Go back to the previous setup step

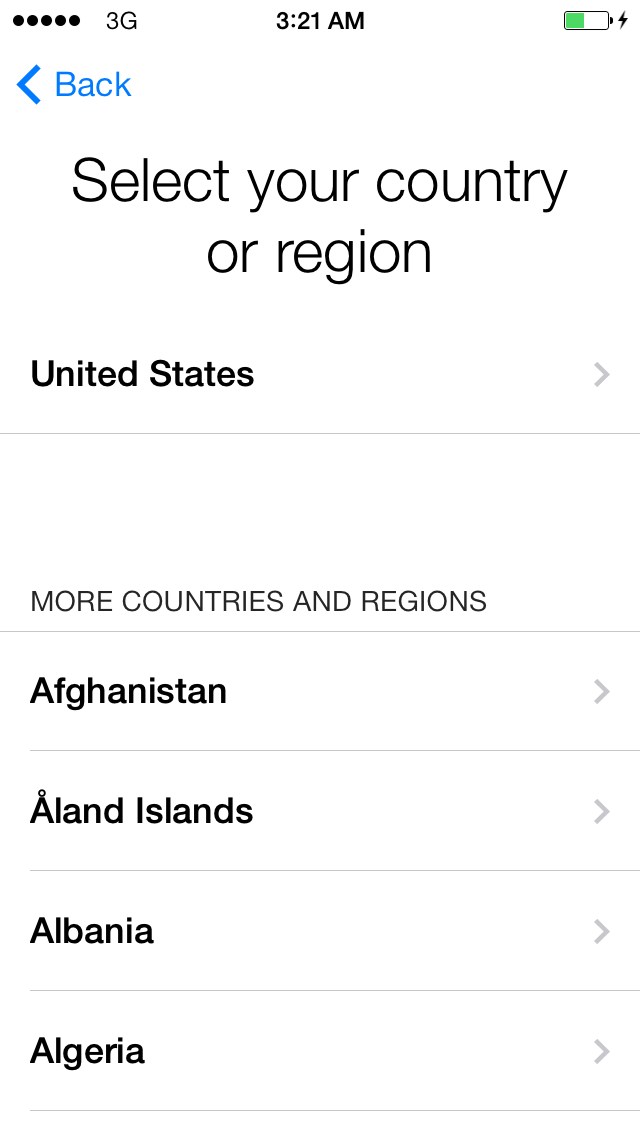tap(75, 85)
